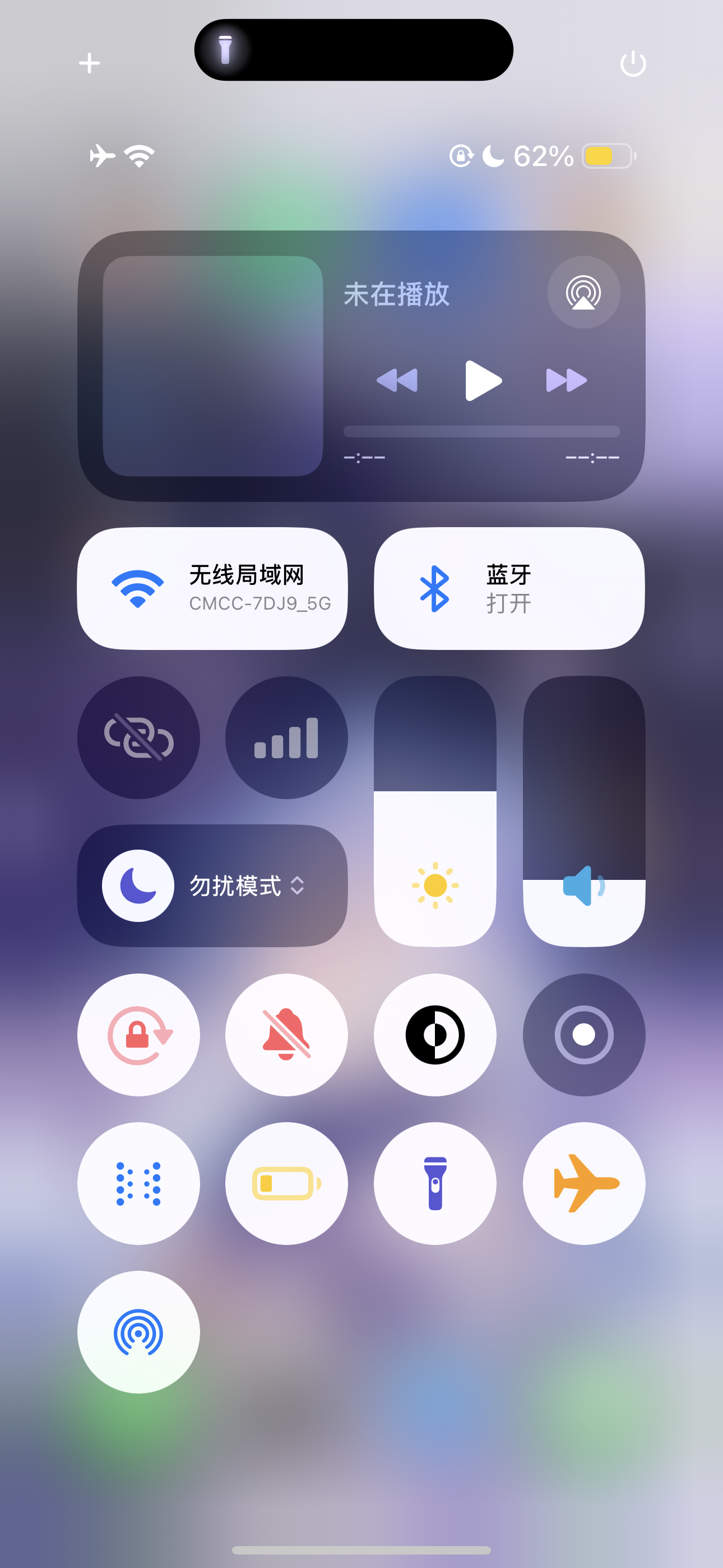Open the AirPlay audio output picker
This screenshot has width=723, height=1568.
[x=583, y=293]
